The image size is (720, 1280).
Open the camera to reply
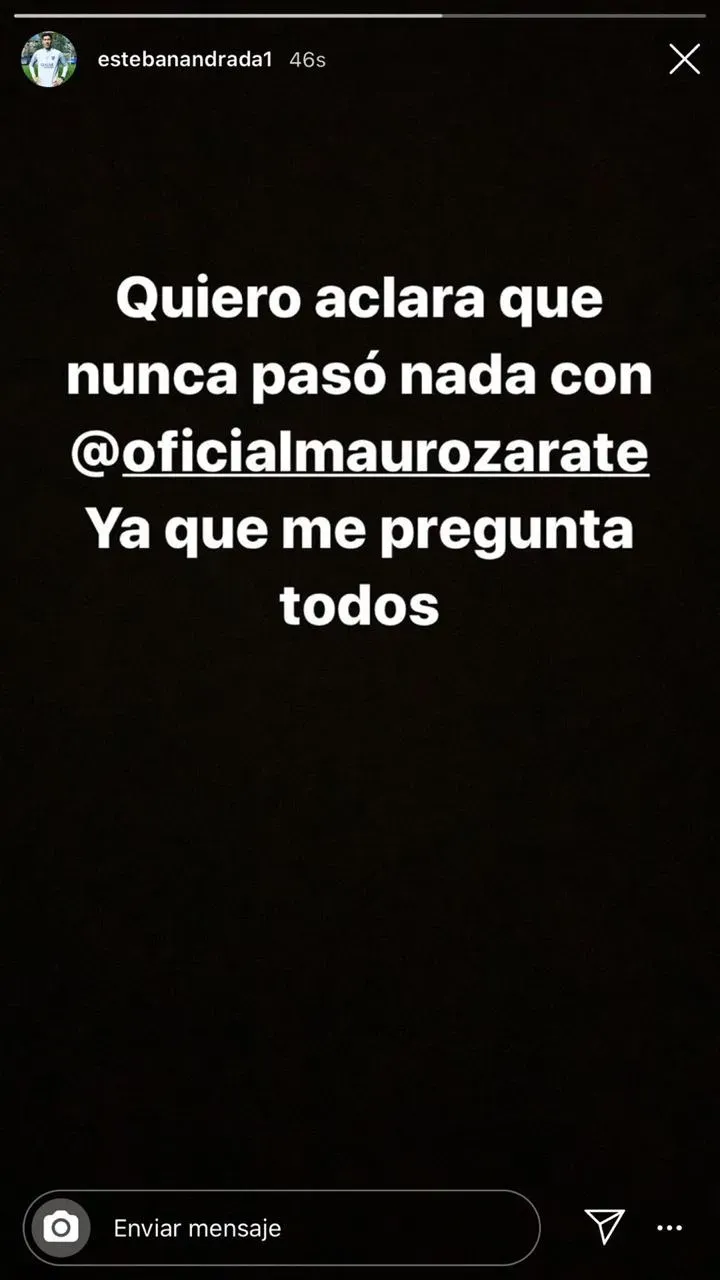pos(61,1227)
